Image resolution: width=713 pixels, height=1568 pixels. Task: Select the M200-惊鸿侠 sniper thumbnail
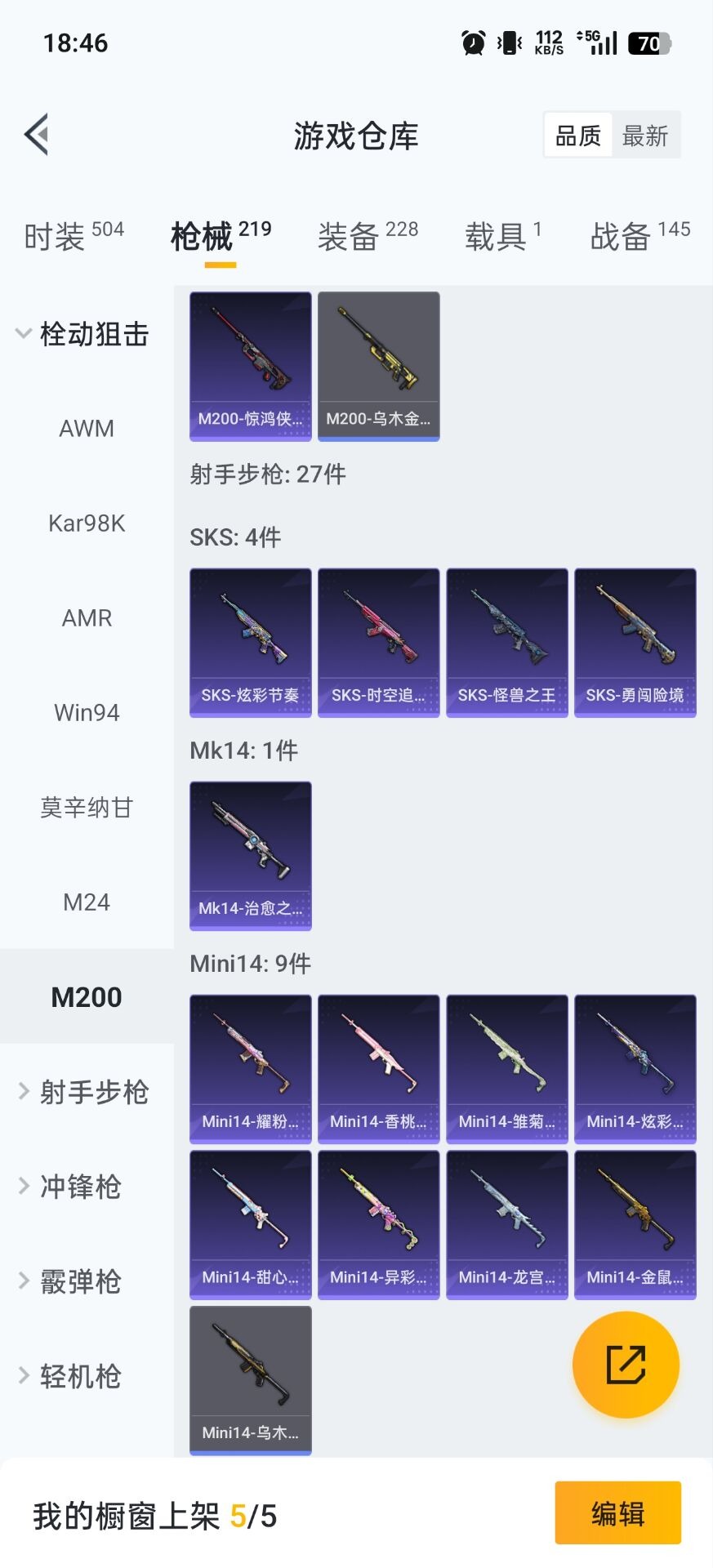pyautogui.click(x=249, y=365)
